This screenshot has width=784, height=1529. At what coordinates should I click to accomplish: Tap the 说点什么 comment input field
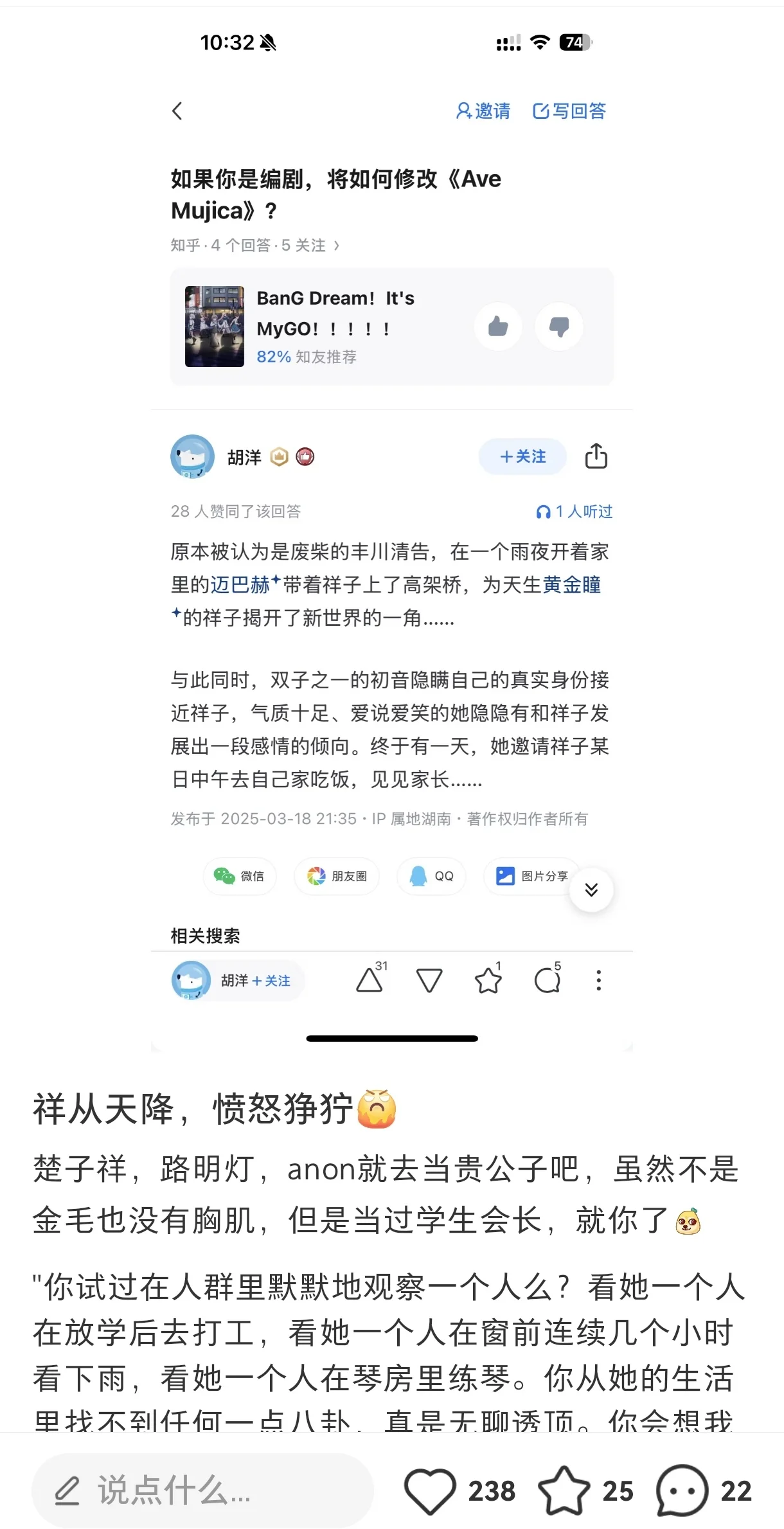[202, 1490]
